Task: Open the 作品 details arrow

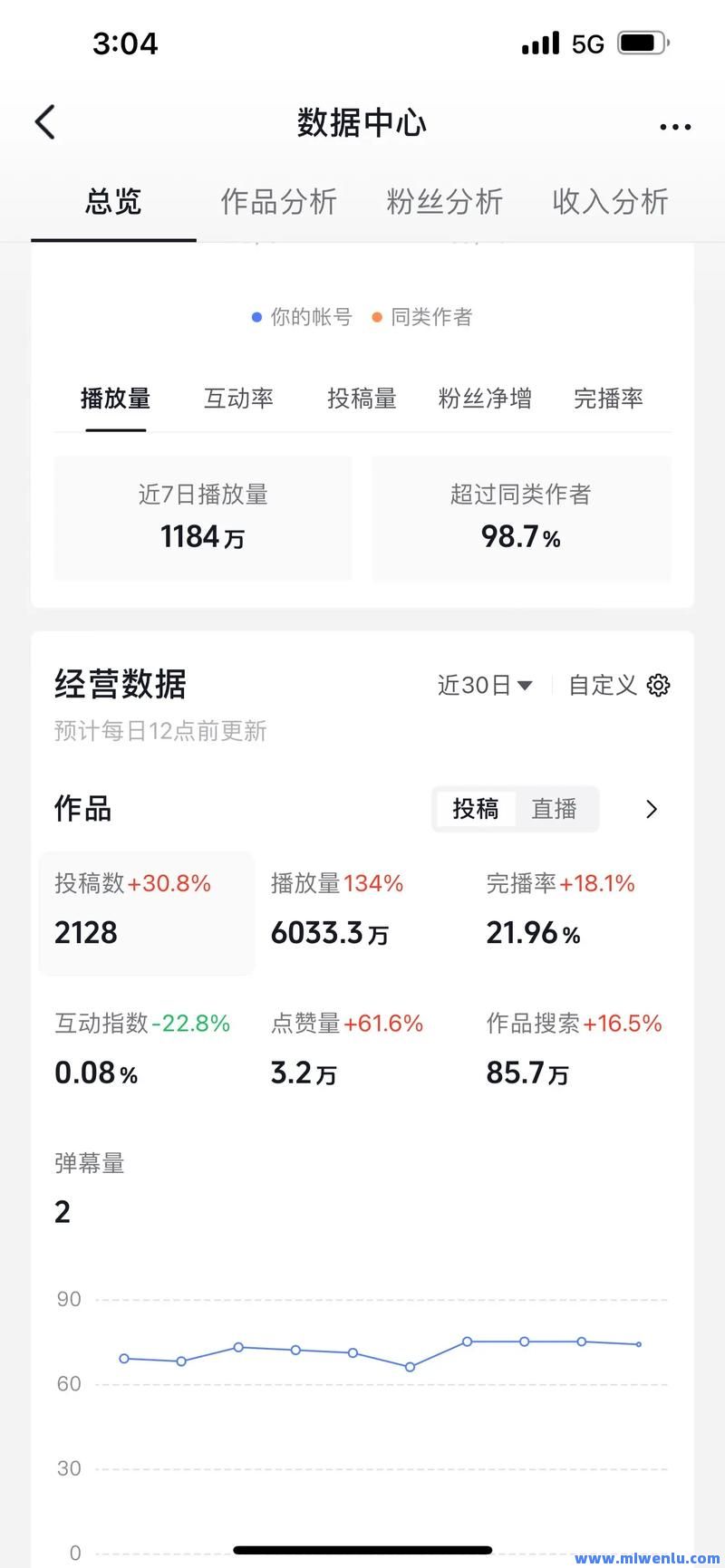Action: point(651,809)
